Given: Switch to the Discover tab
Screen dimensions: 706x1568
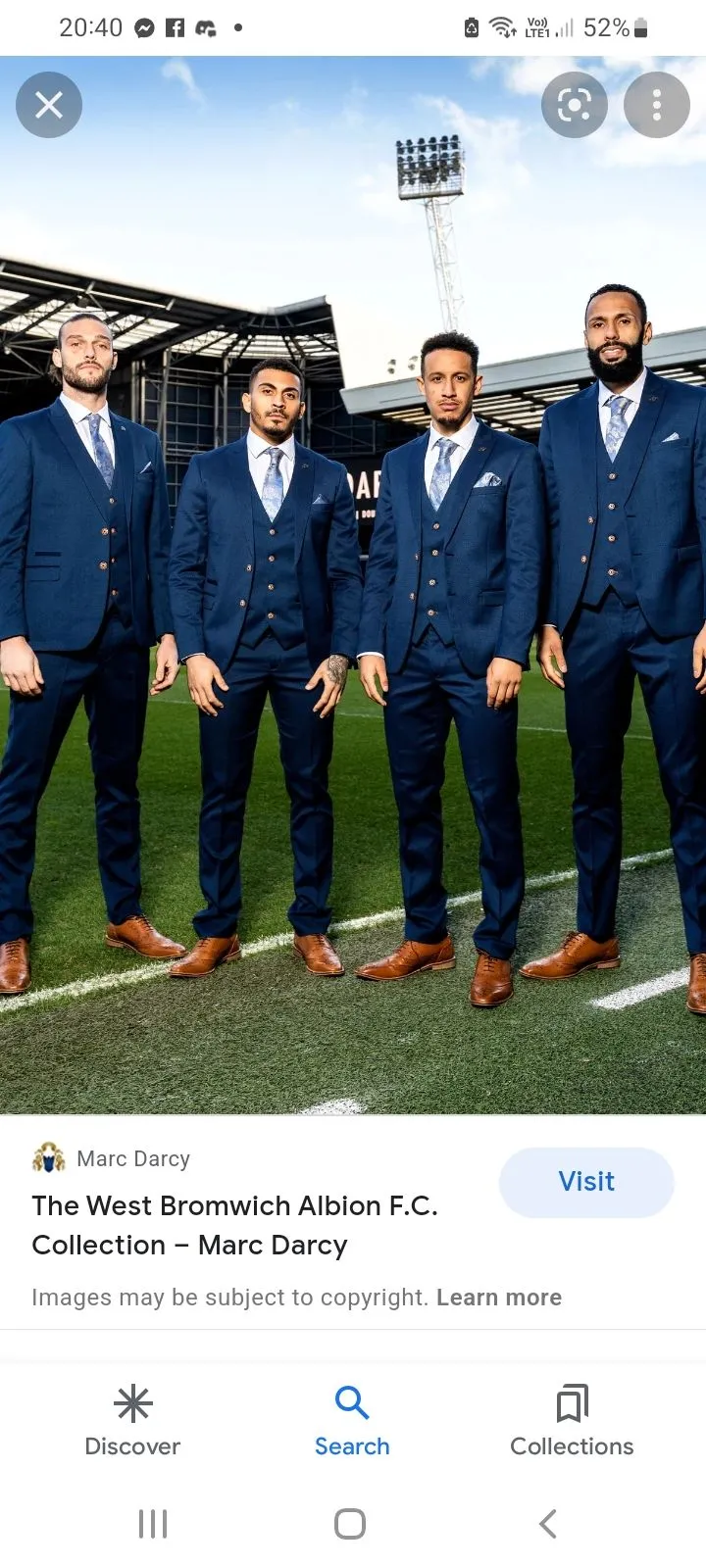Looking at the screenshot, I should 132,1420.
